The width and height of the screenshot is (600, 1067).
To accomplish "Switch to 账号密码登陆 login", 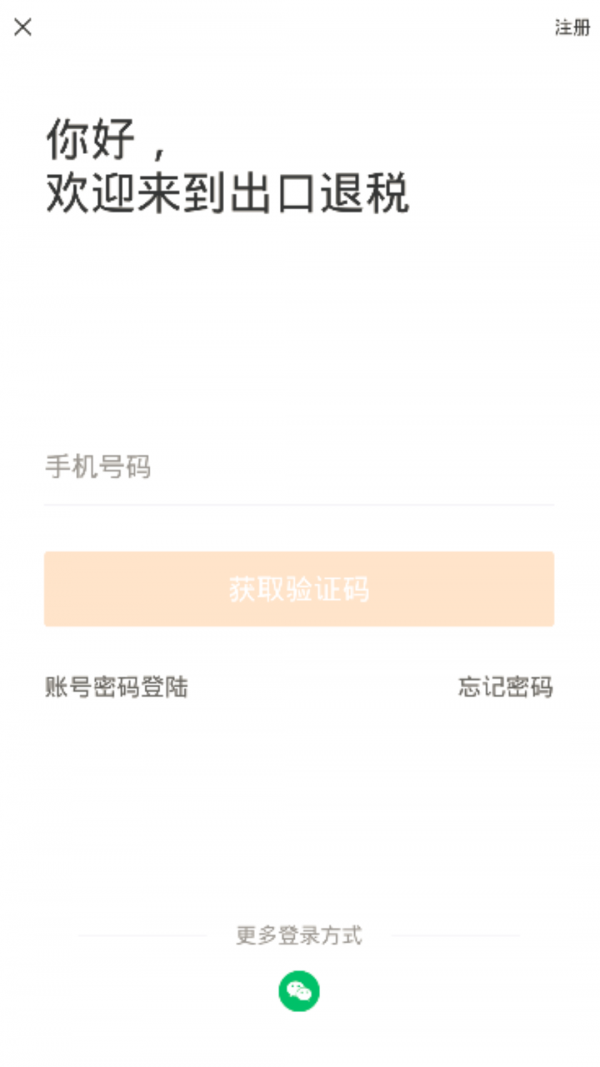I will pos(116,687).
